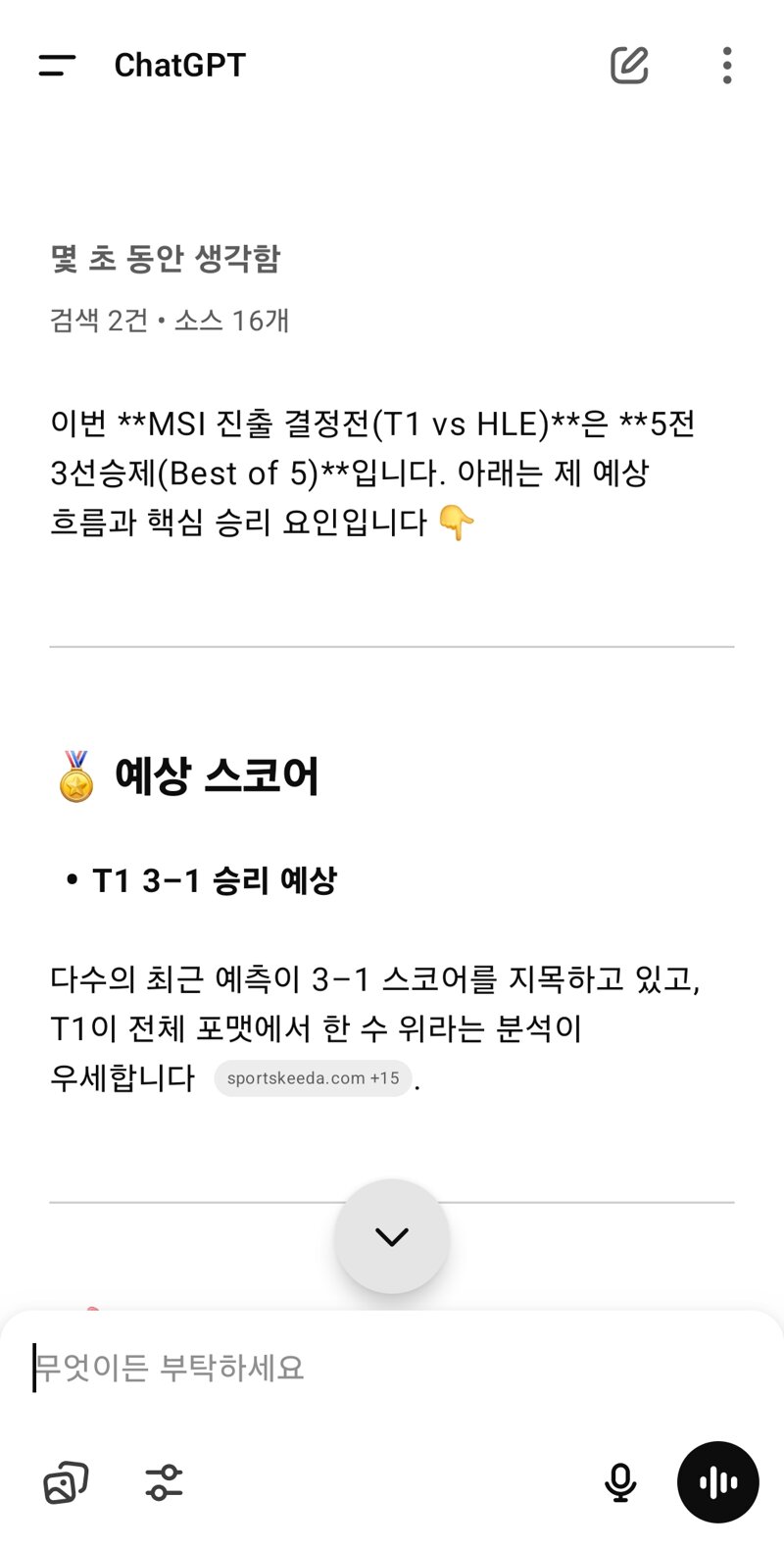Expand the '몇 초 동안 생각함' thinking details
Screen dimensions: 784x1548
tap(165, 258)
